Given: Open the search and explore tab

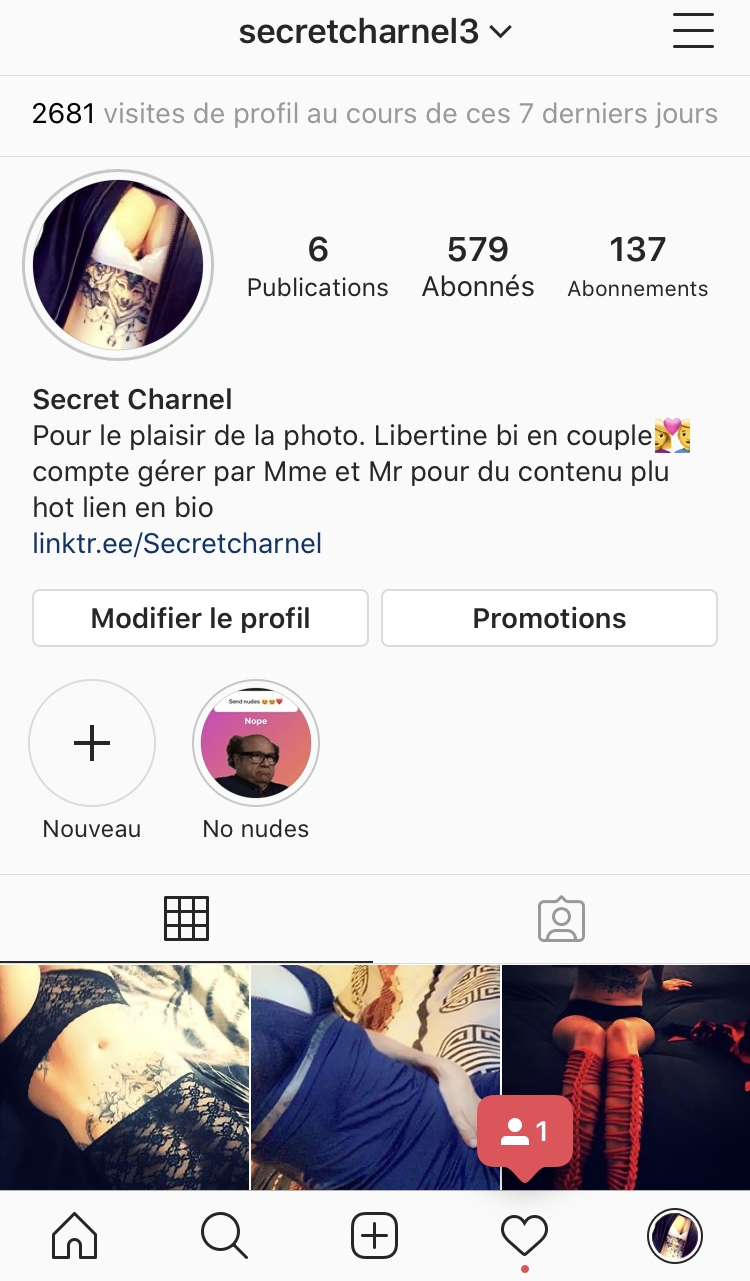Looking at the screenshot, I should point(225,1236).
